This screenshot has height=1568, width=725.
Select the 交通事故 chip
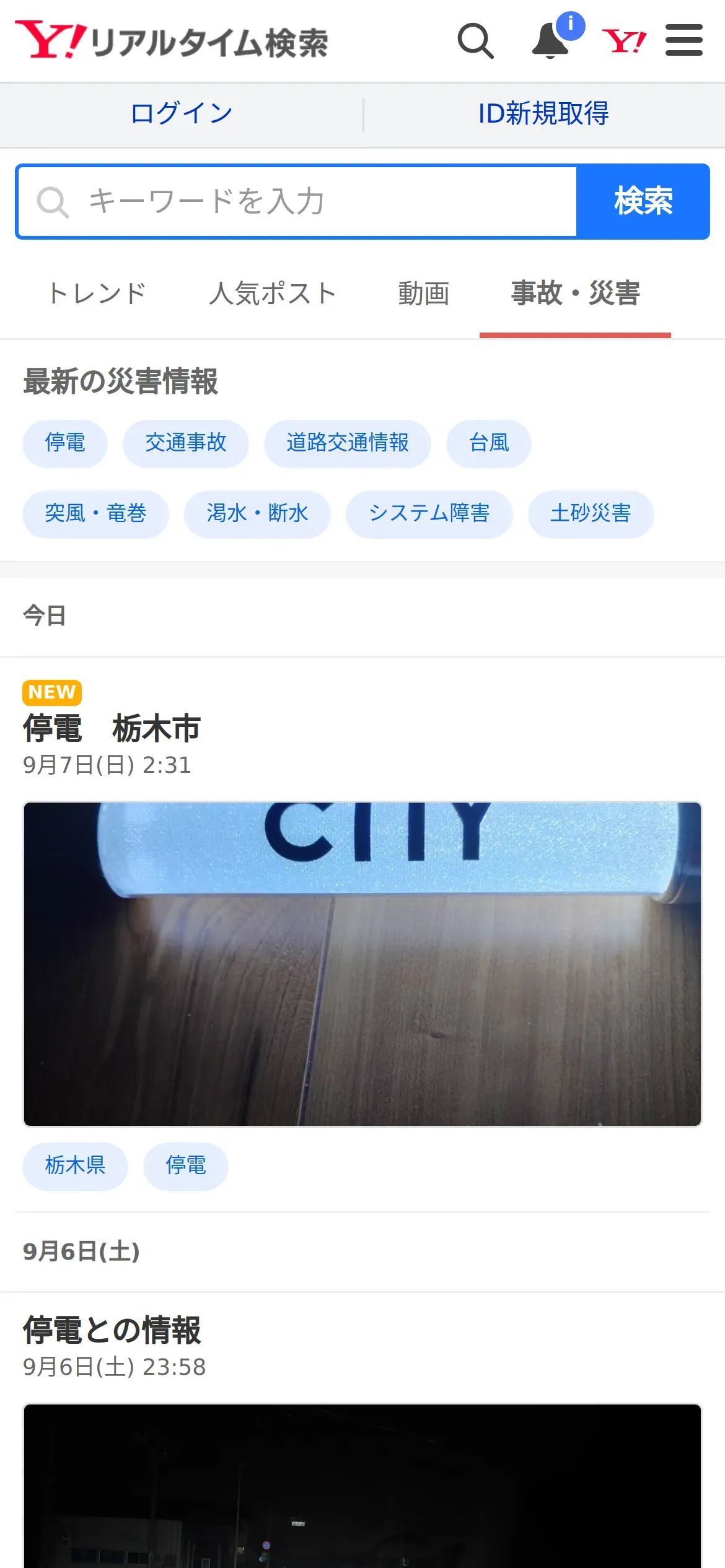click(x=185, y=443)
